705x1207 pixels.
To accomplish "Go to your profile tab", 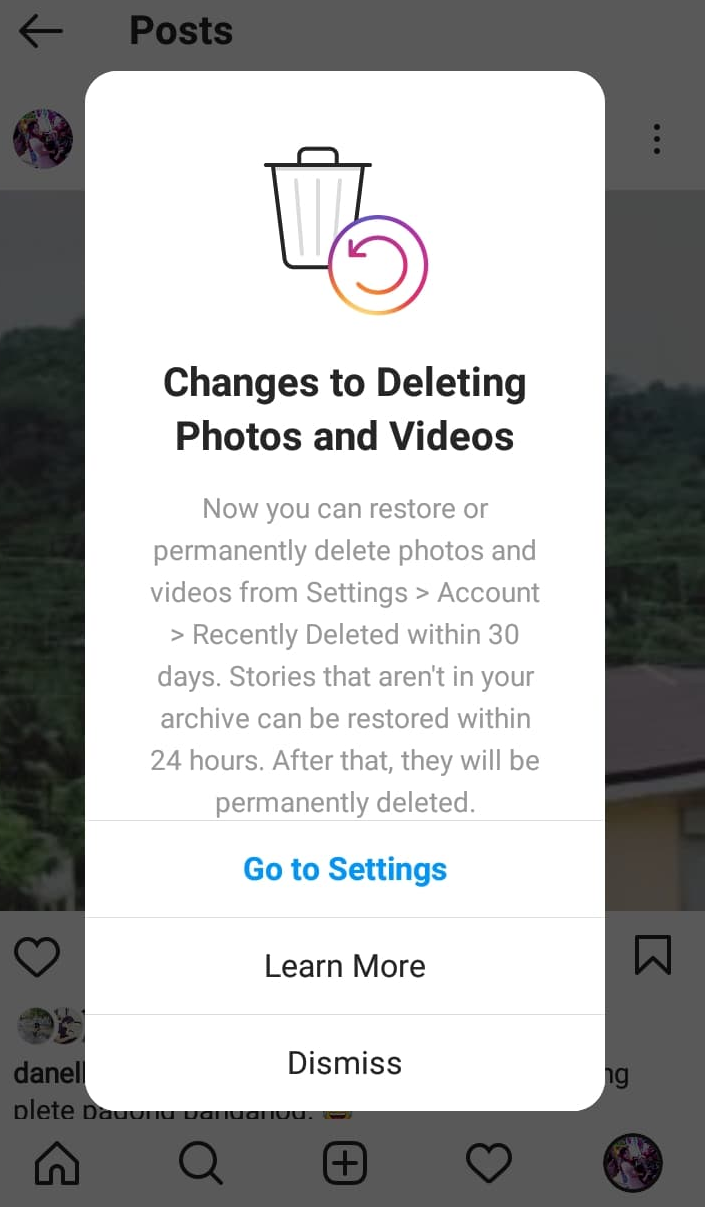I will (x=632, y=1163).
